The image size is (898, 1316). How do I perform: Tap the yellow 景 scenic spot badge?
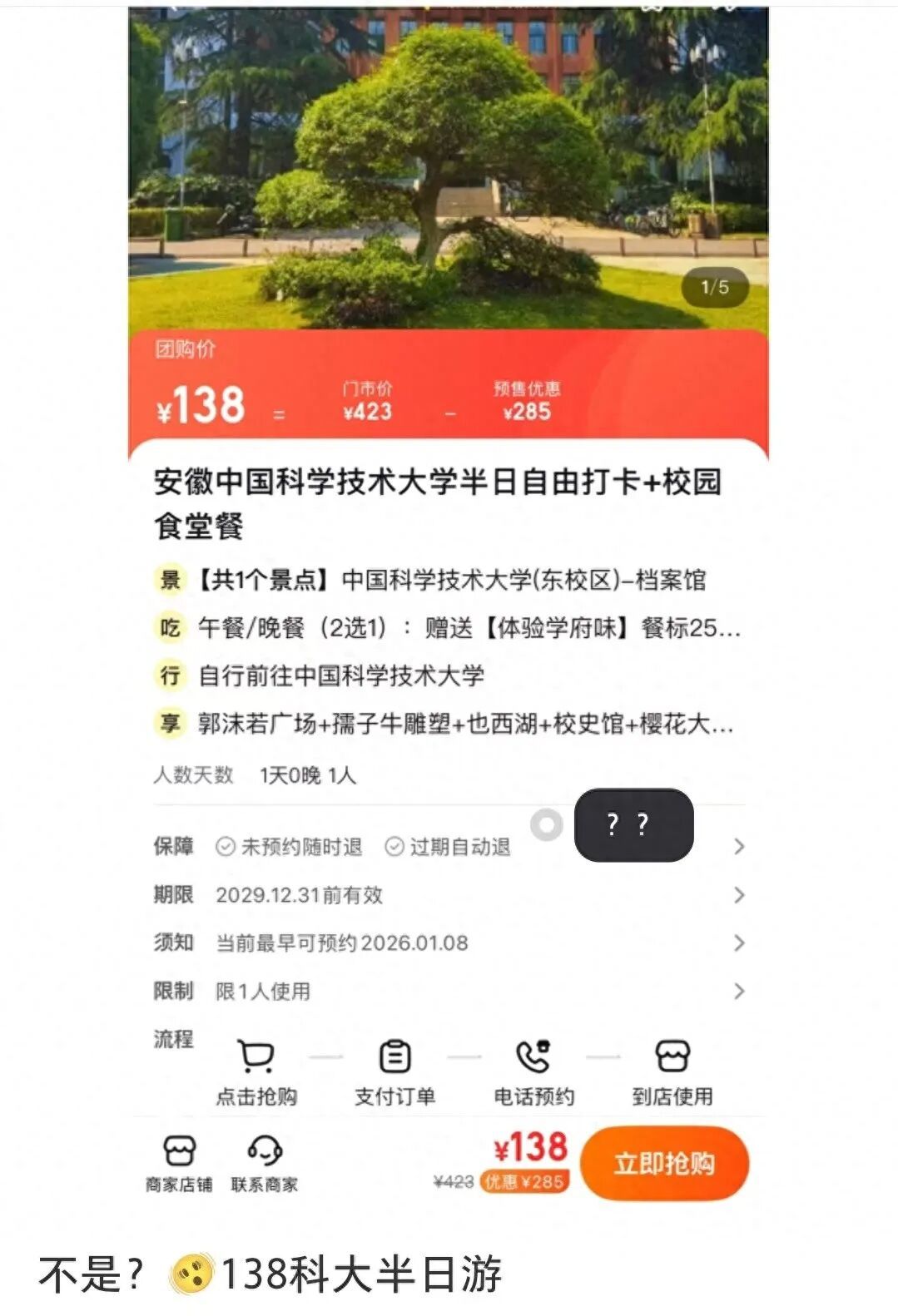[x=170, y=582]
